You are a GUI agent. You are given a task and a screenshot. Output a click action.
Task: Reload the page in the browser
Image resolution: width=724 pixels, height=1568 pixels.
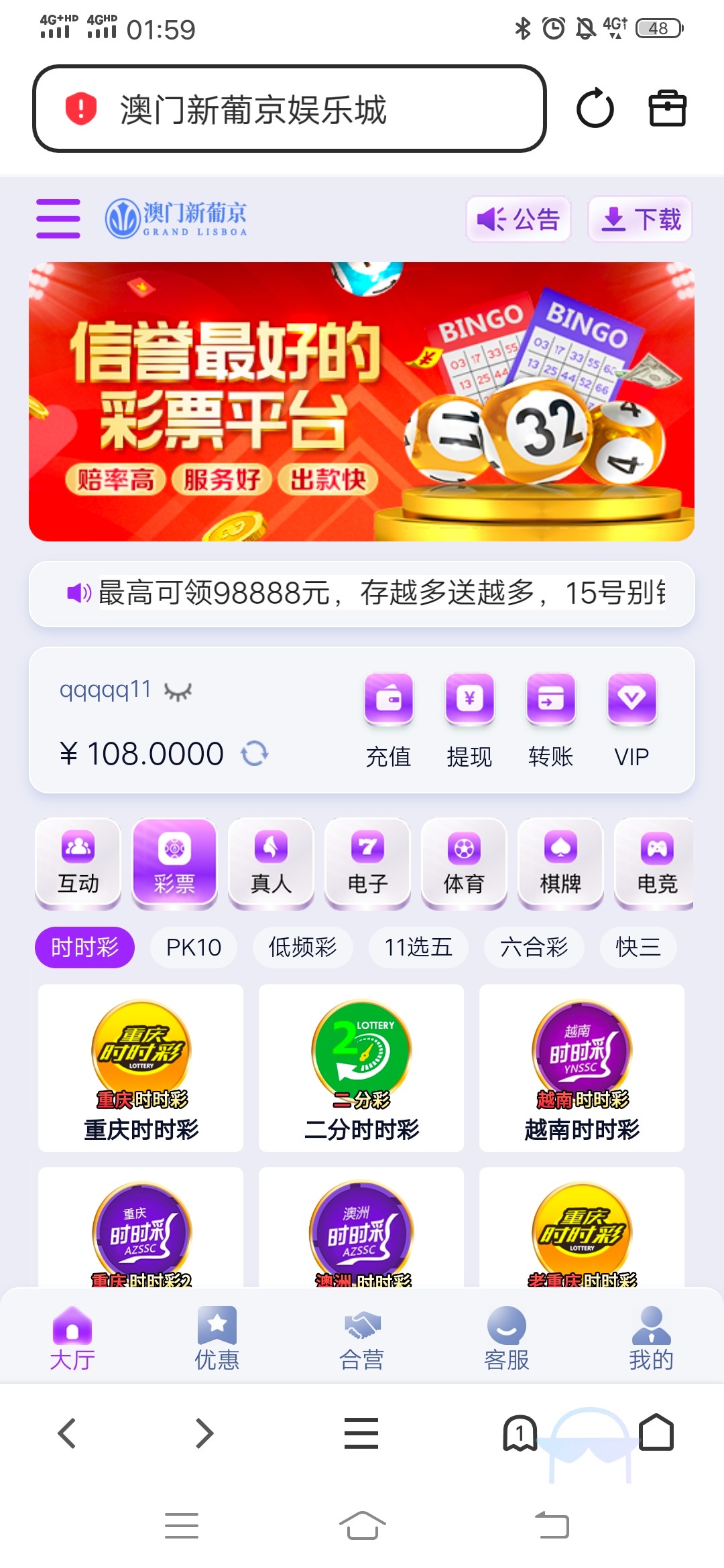click(x=595, y=109)
